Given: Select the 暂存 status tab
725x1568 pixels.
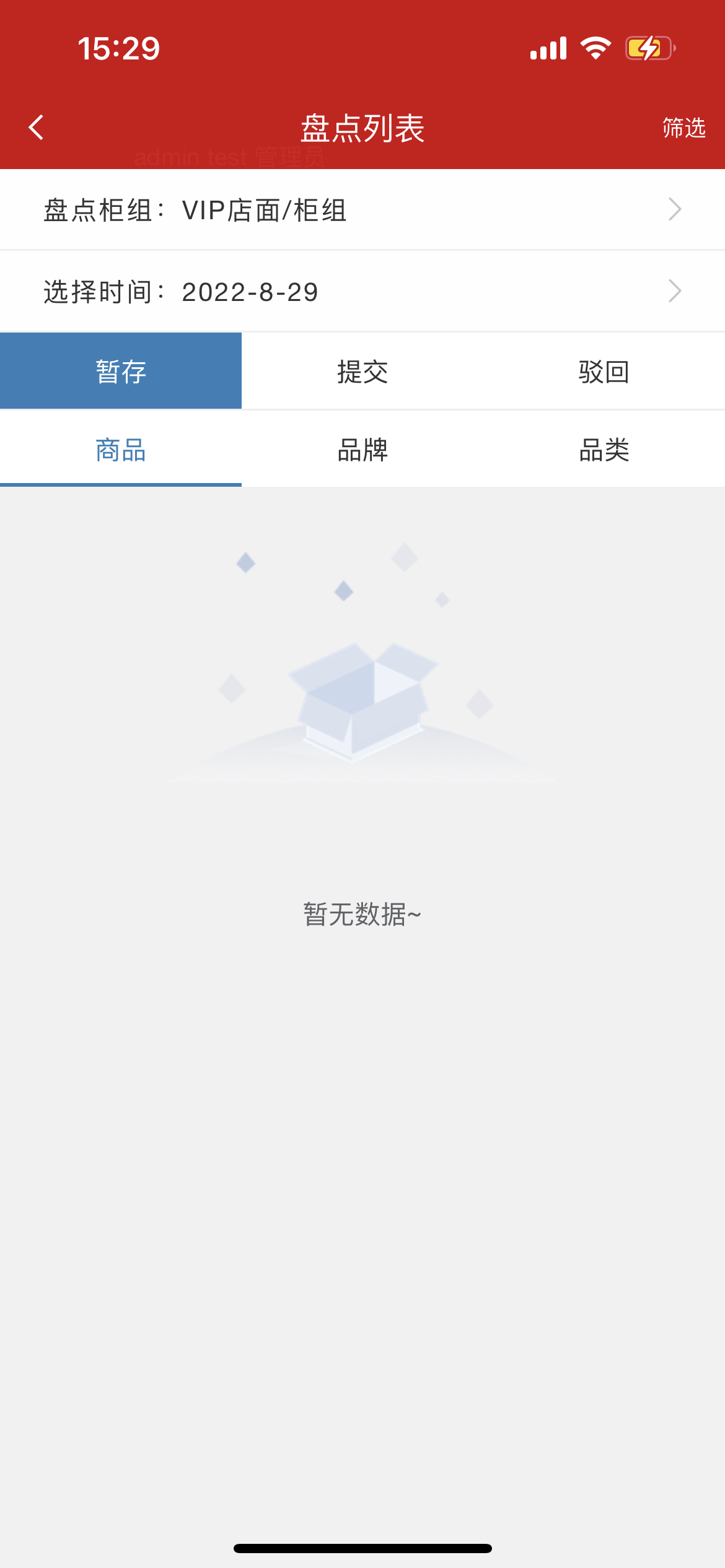Looking at the screenshot, I should click(121, 372).
